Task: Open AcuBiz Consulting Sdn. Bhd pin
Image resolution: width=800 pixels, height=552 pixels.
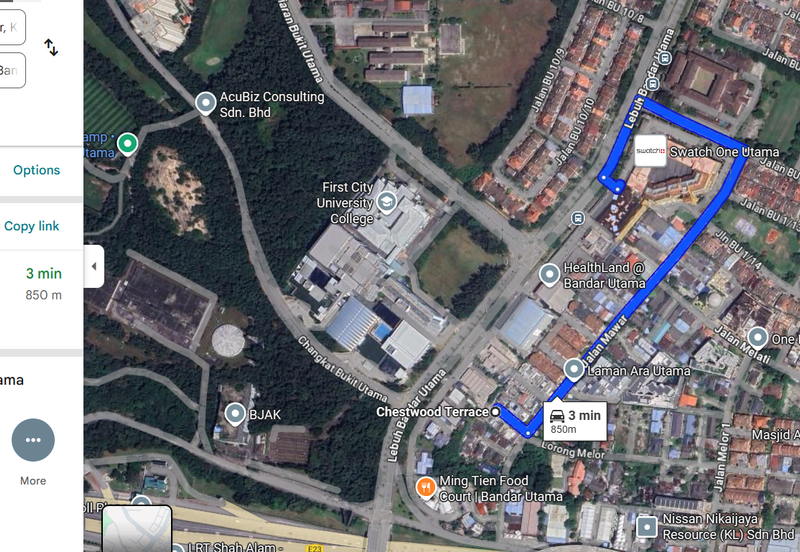Action: tap(206, 102)
